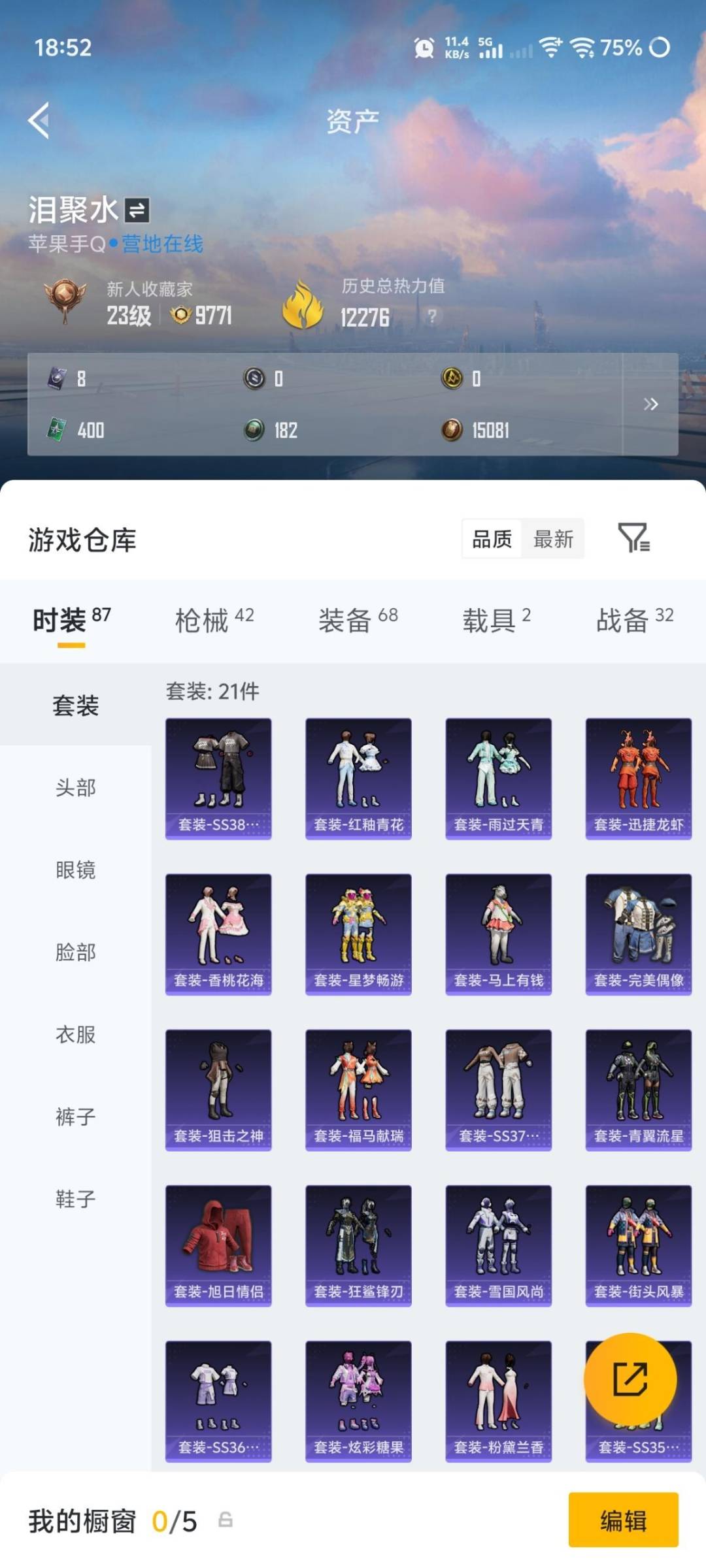The image size is (706, 1568).
Task: Select the 套装-红釉青花 outfit thumbnail
Action: 358,777
